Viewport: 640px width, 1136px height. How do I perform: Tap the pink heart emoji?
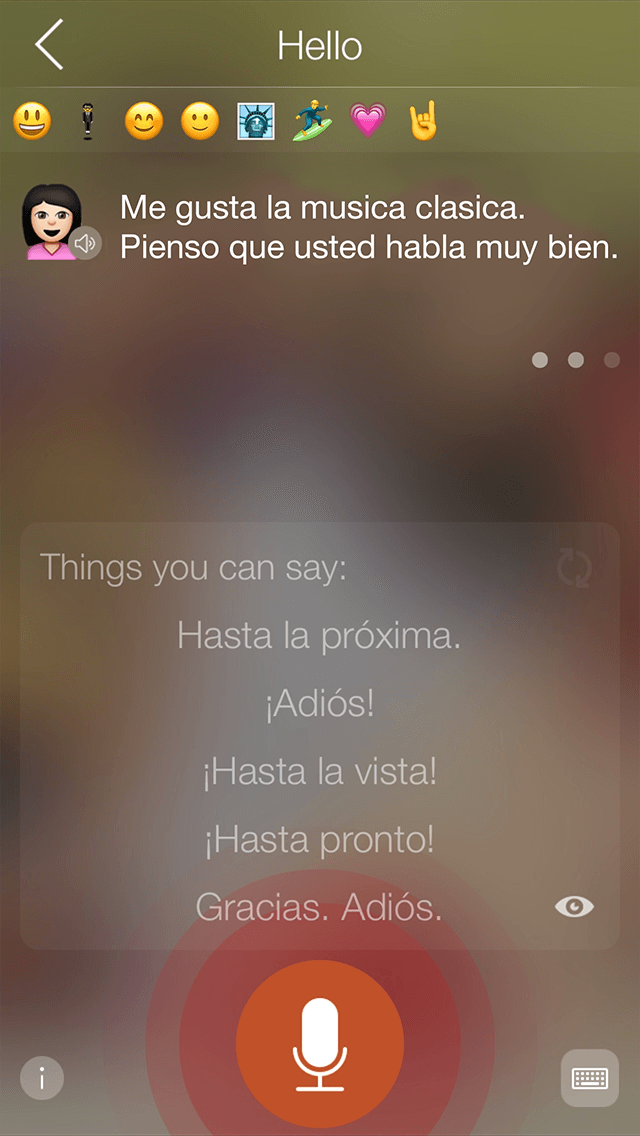368,120
